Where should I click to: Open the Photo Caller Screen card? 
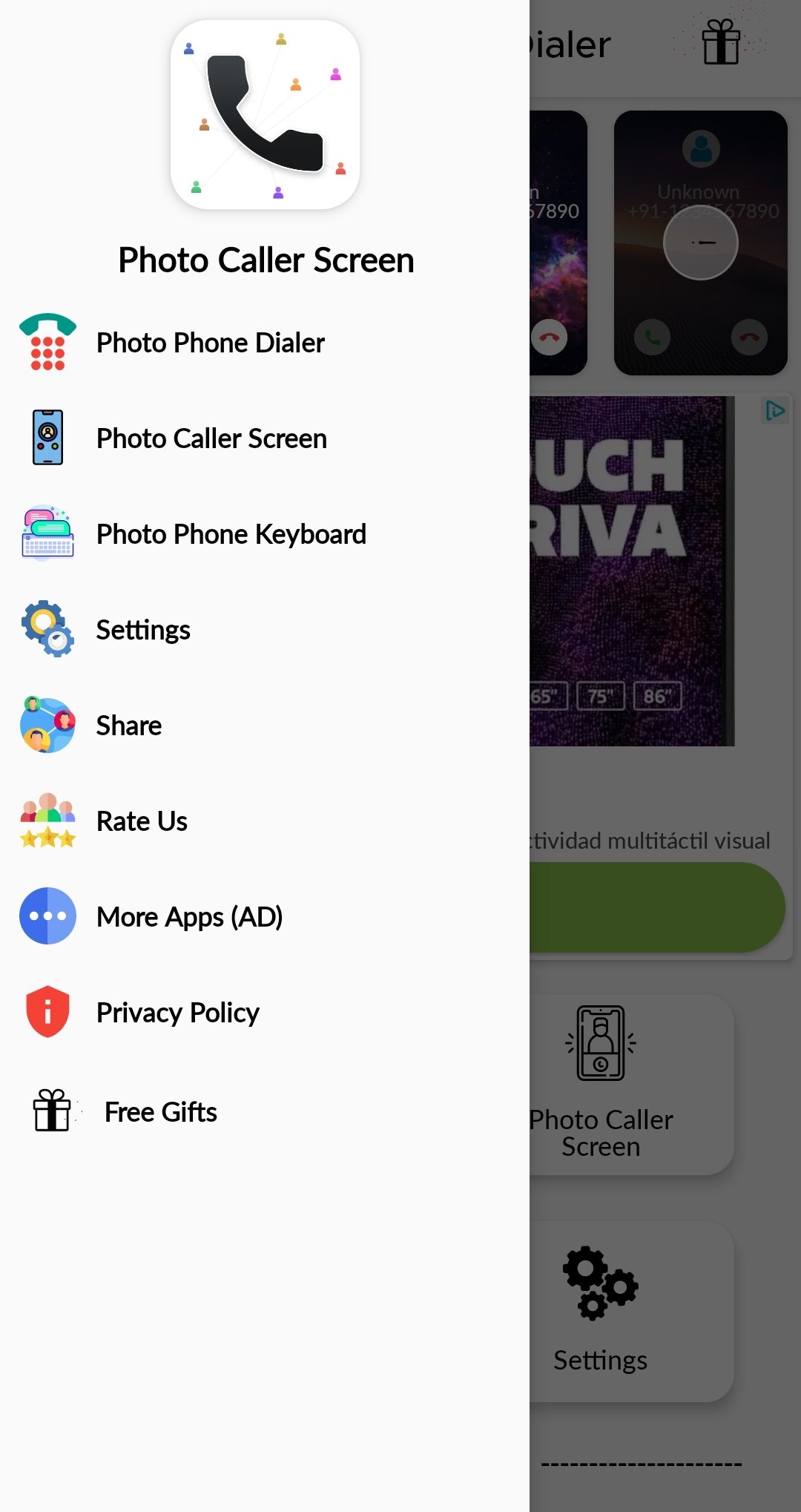(630, 1085)
